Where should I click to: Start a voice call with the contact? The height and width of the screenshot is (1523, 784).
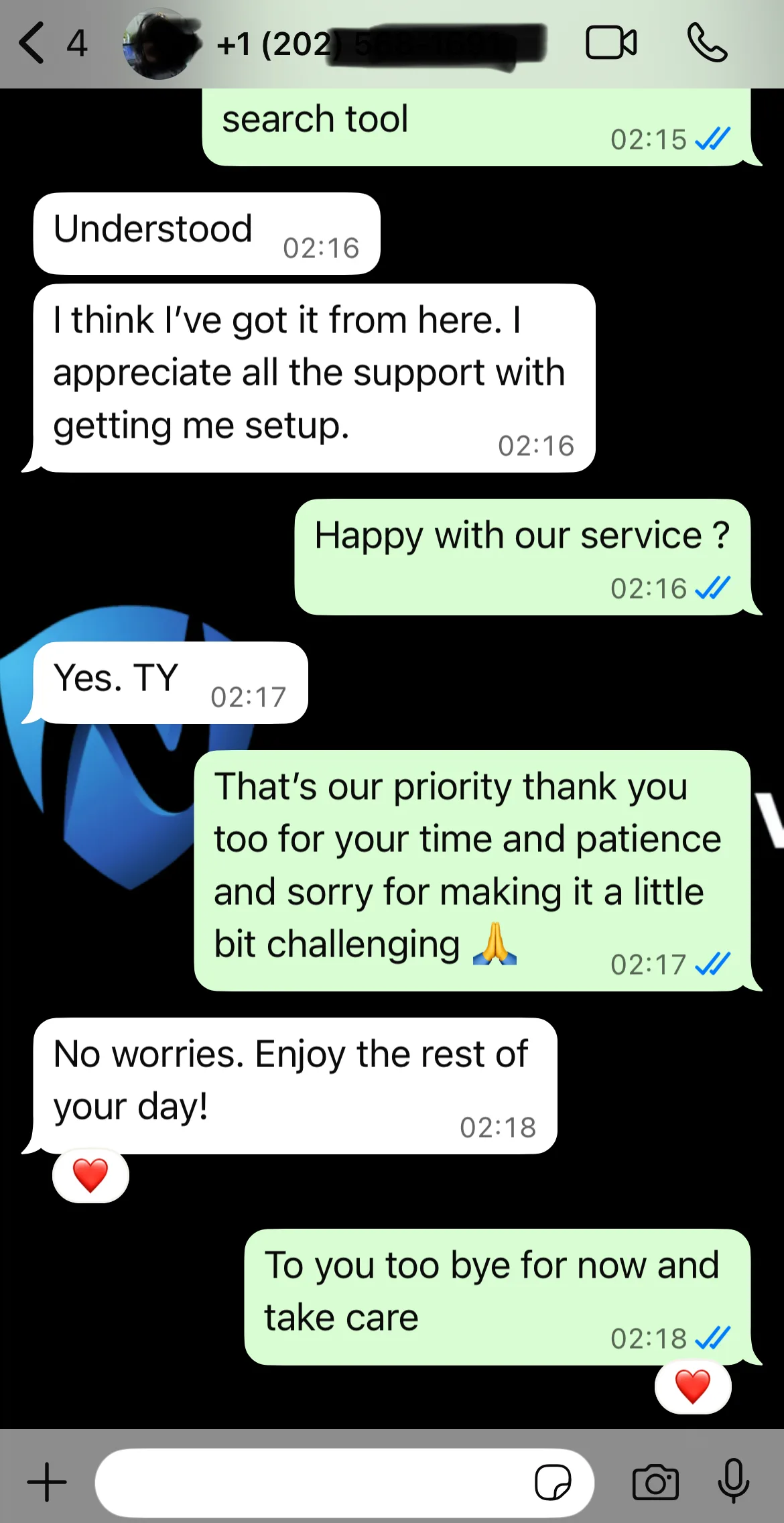(708, 42)
